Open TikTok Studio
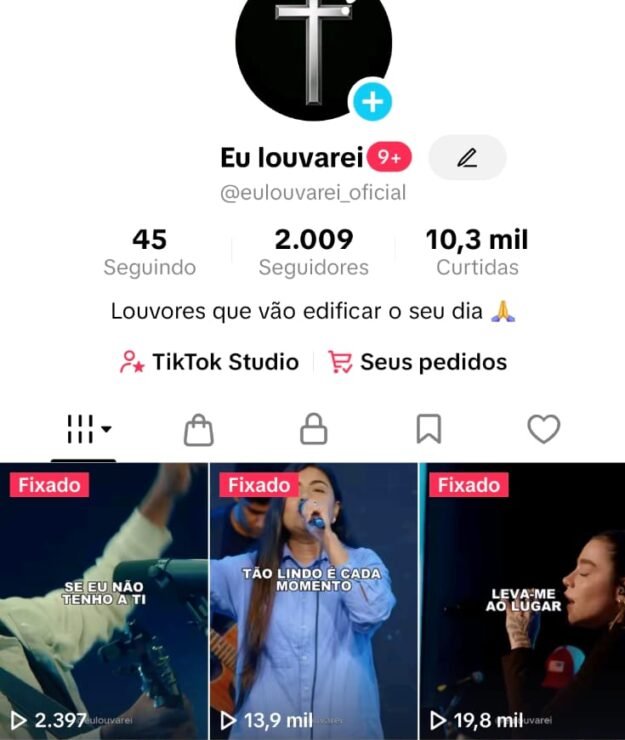This screenshot has width=625, height=740. (x=209, y=362)
